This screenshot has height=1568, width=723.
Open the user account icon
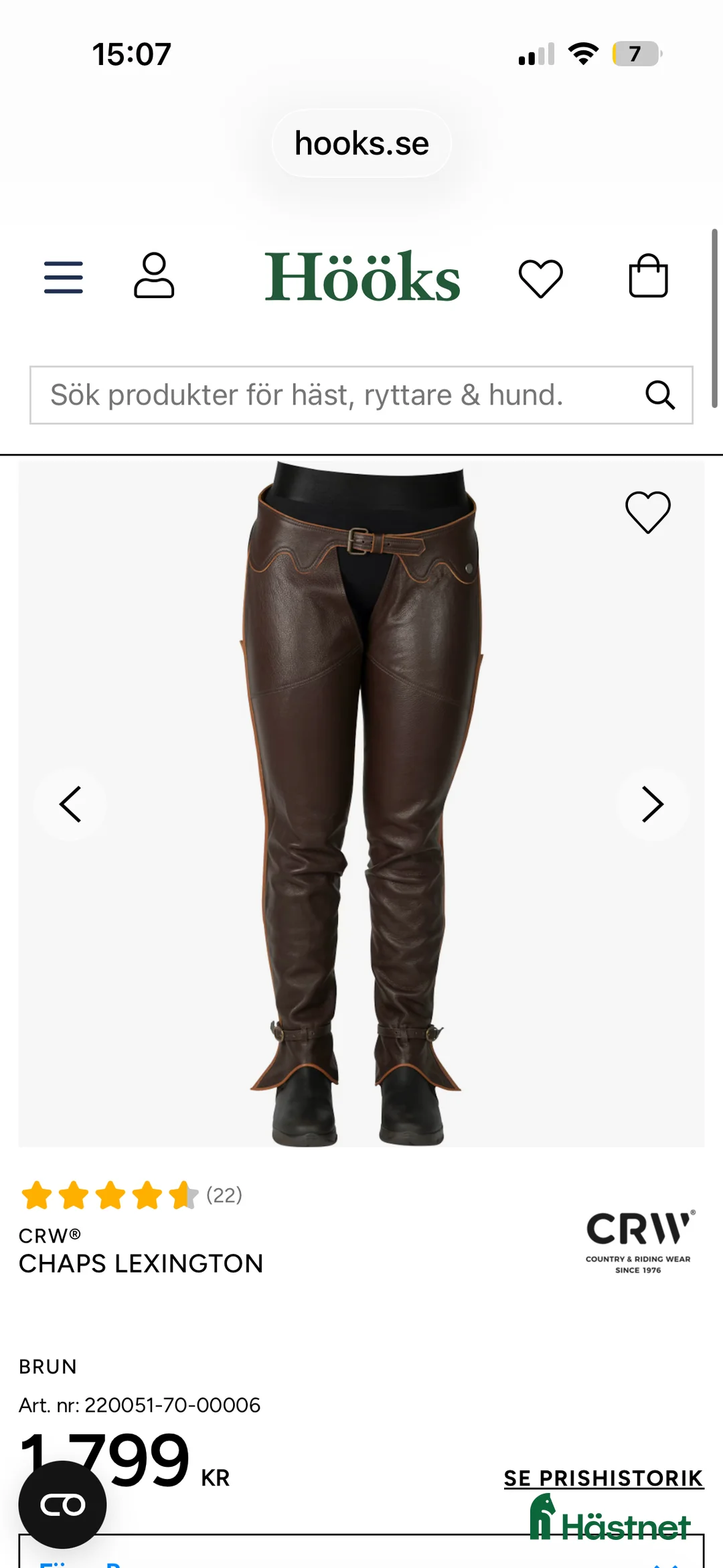(154, 275)
